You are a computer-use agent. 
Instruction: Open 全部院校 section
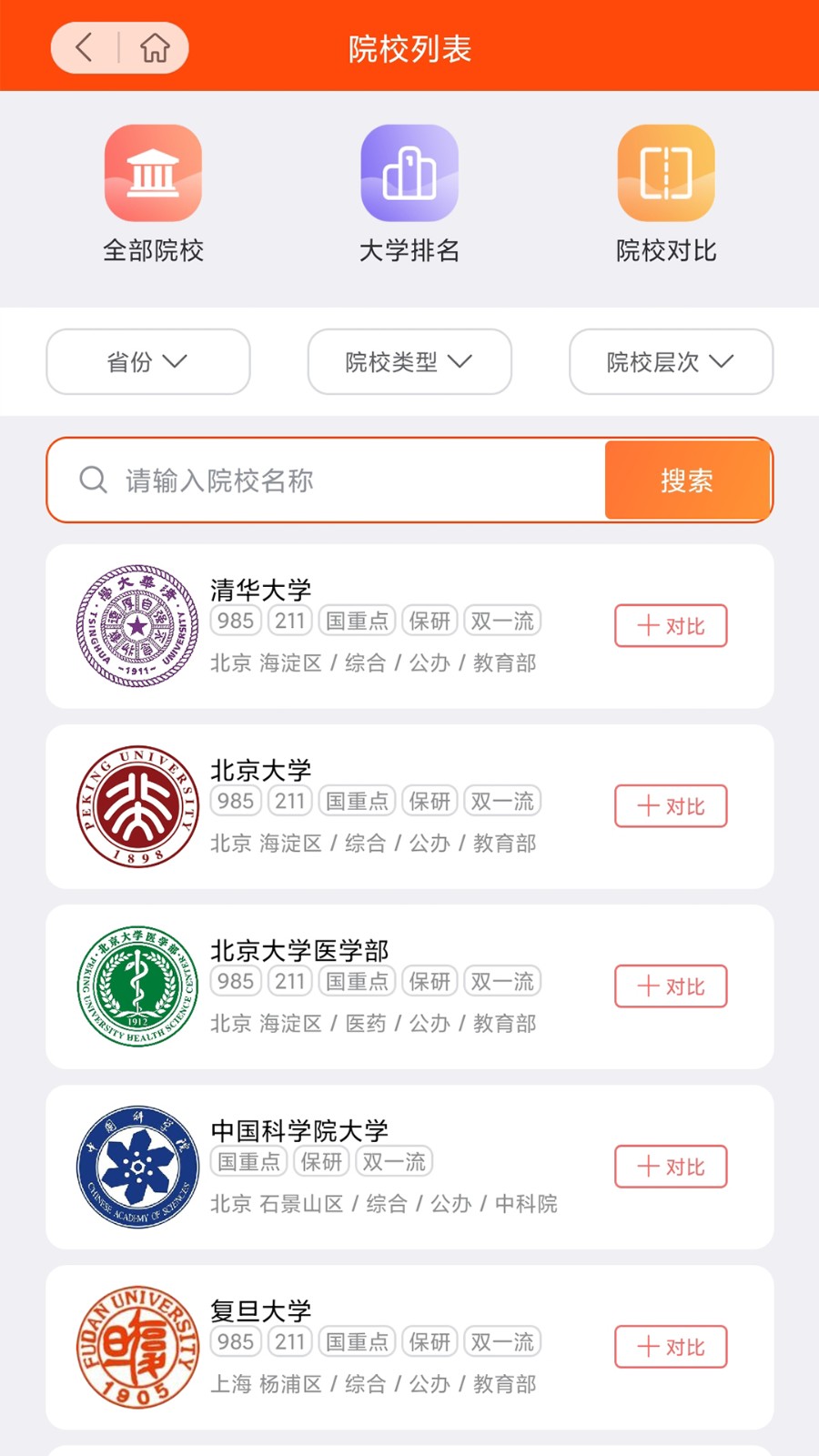pyautogui.click(x=153, y=195)
